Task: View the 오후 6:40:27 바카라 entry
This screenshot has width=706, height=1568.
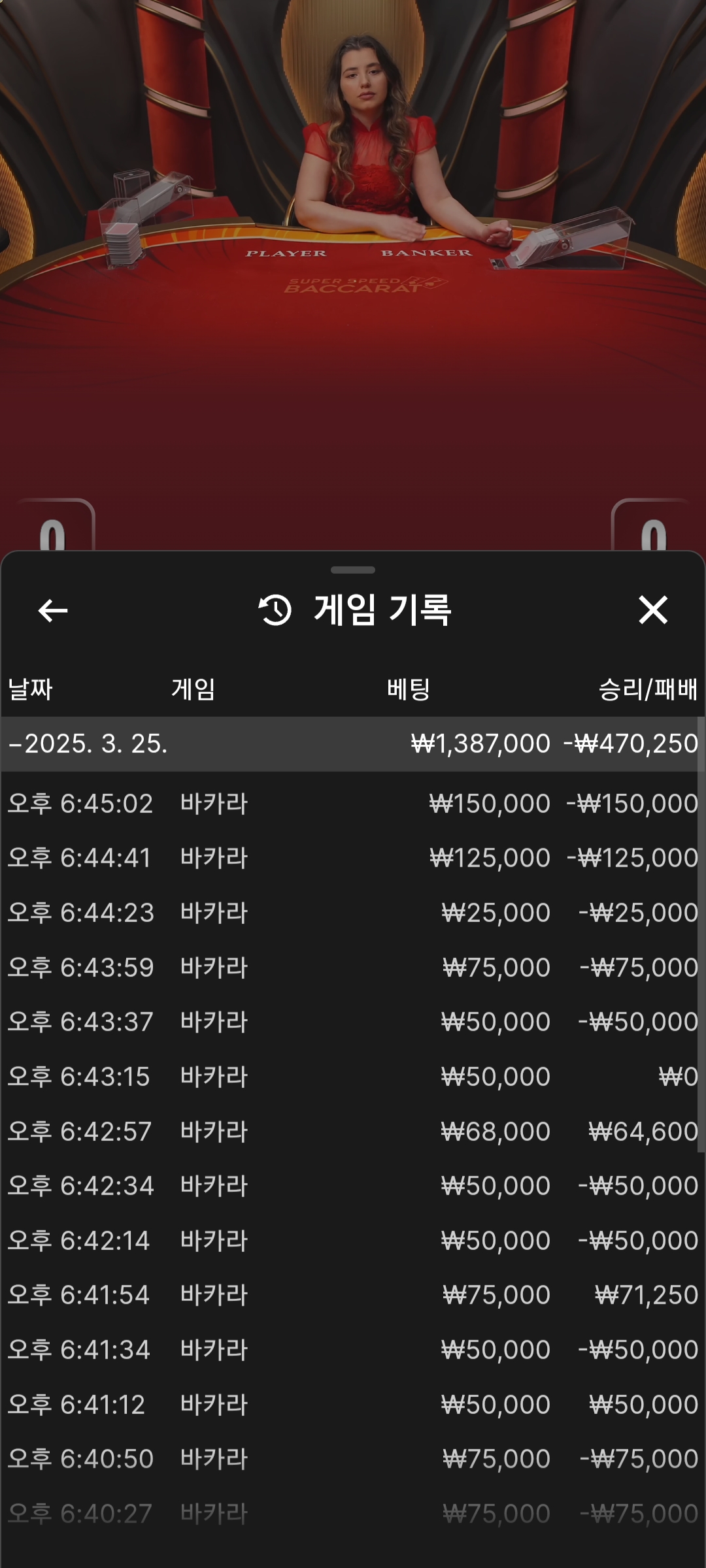Action: [353, 1514]
